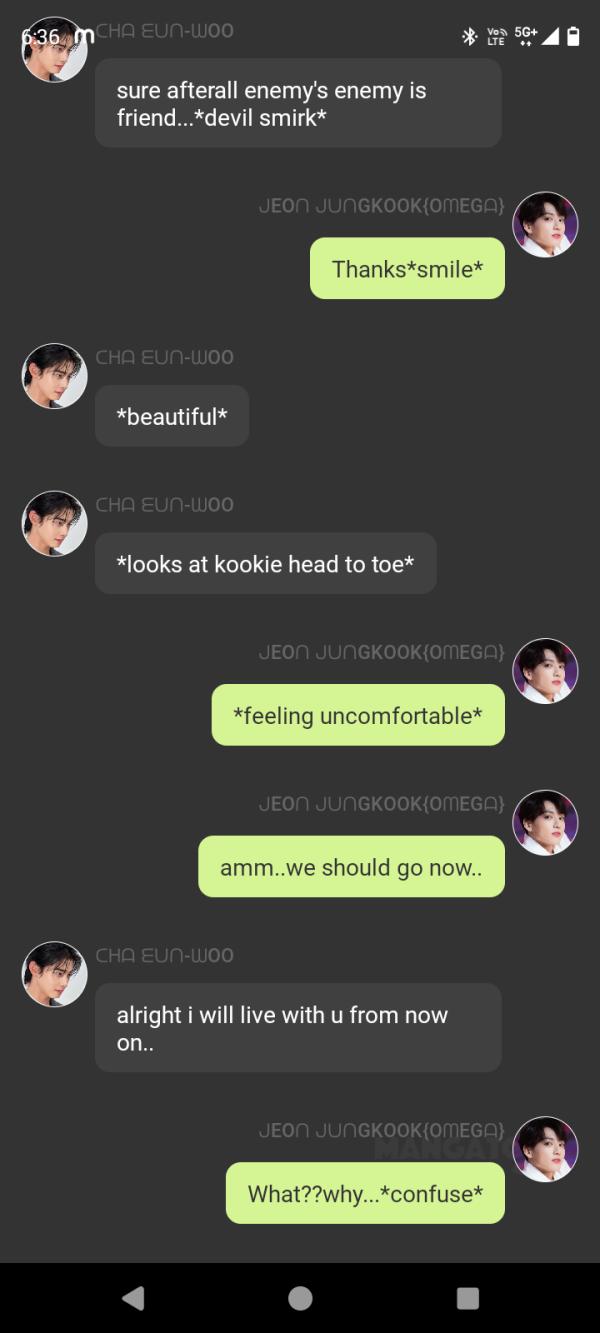Tap Jungkook's avatar beside "Thanks*smile*"
The height and width of the screenshot is (1333, 600).
(x=545, y=225)
